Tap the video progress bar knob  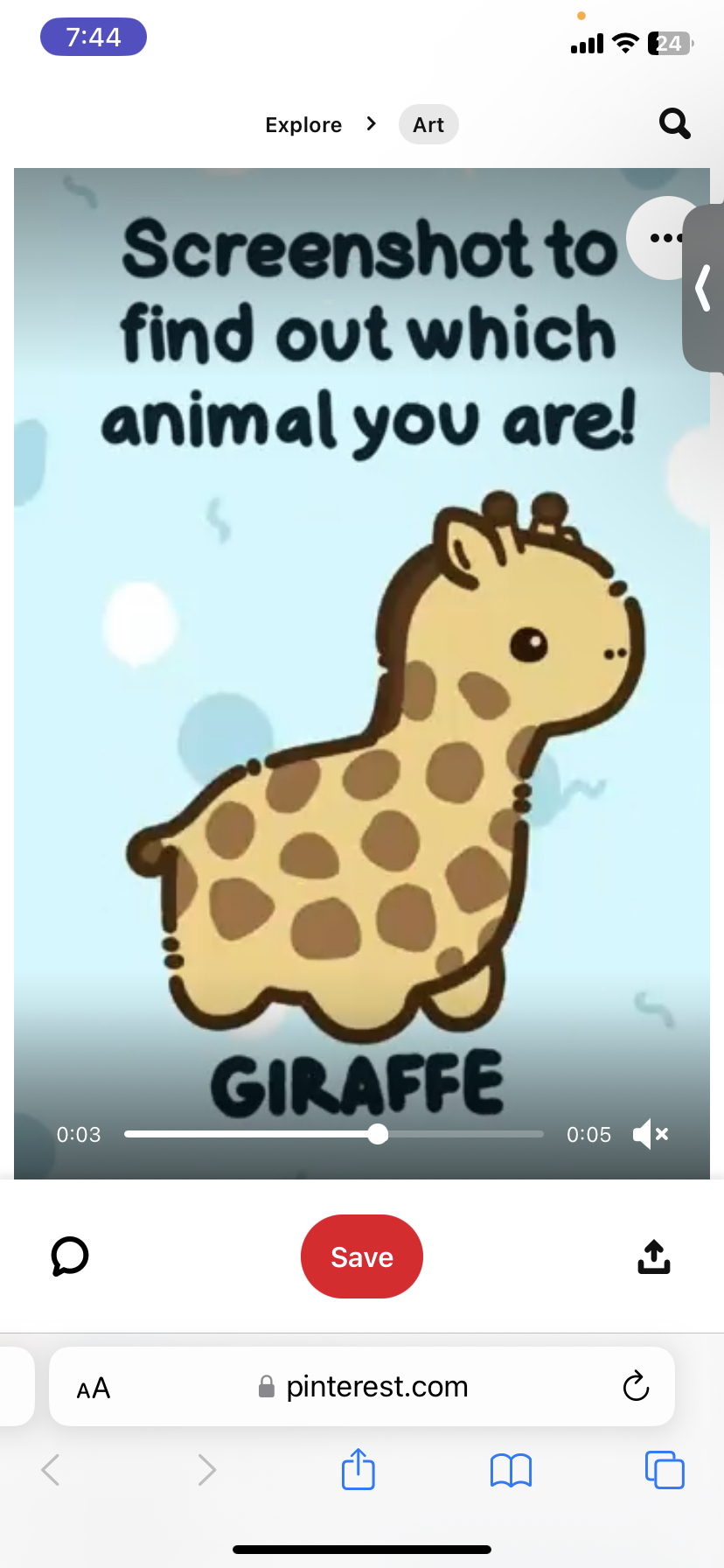click(x=378, y=1134)
